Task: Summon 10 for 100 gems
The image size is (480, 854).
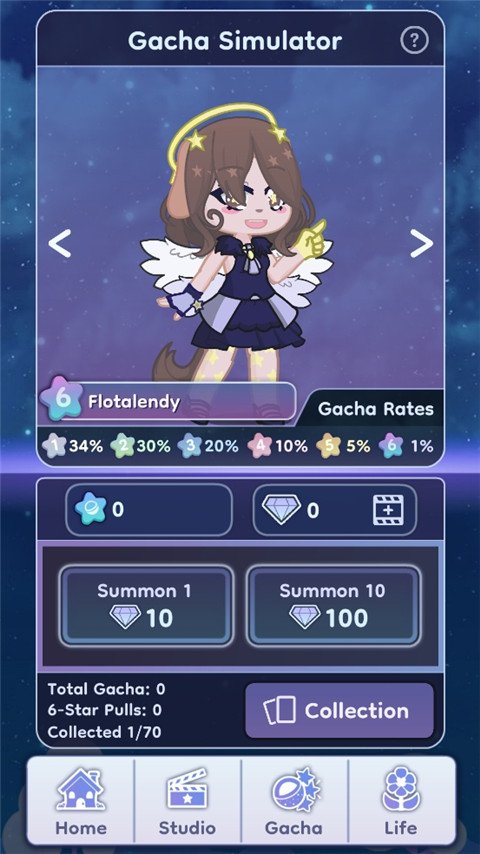Action: pyautogui.click(x=333, y=605)
